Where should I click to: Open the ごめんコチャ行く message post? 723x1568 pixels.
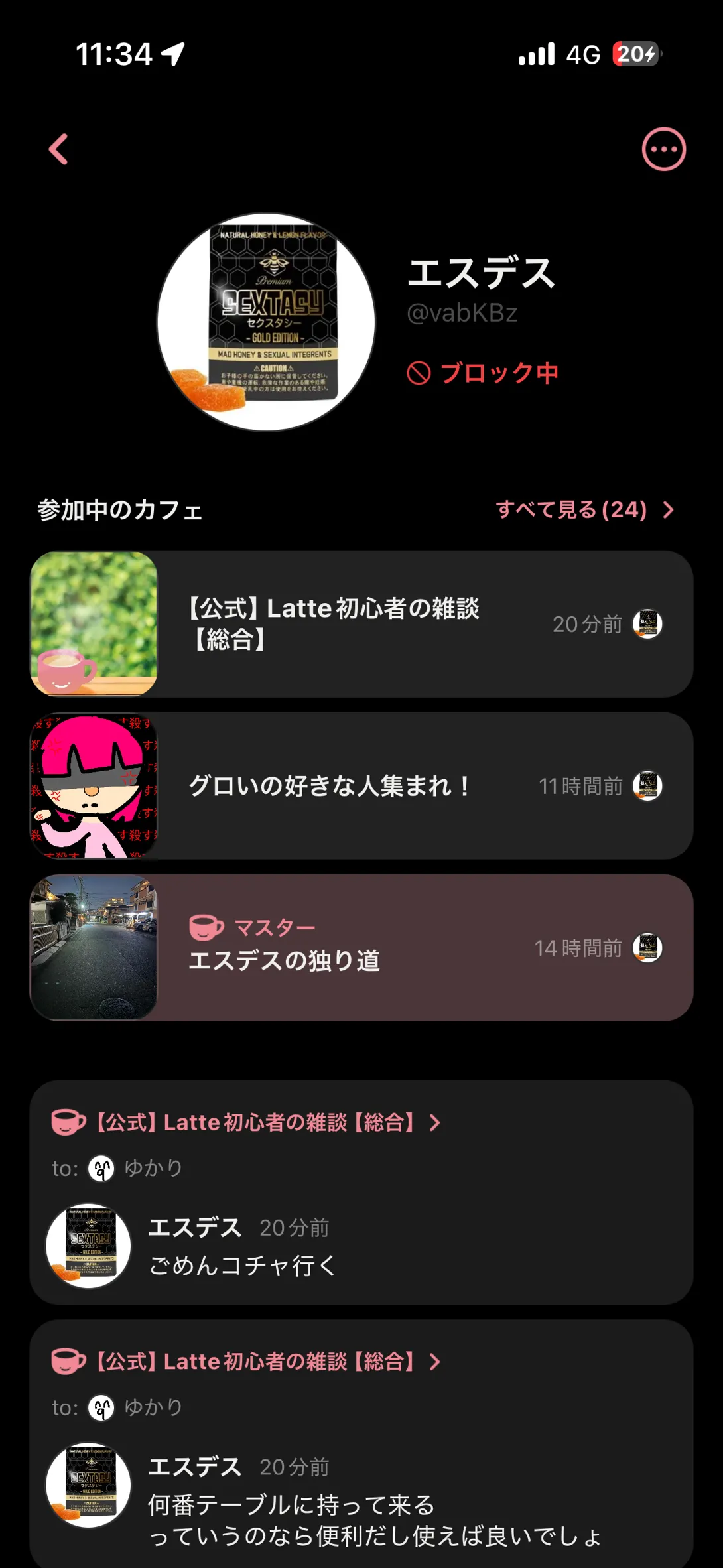pos(361,1247)
